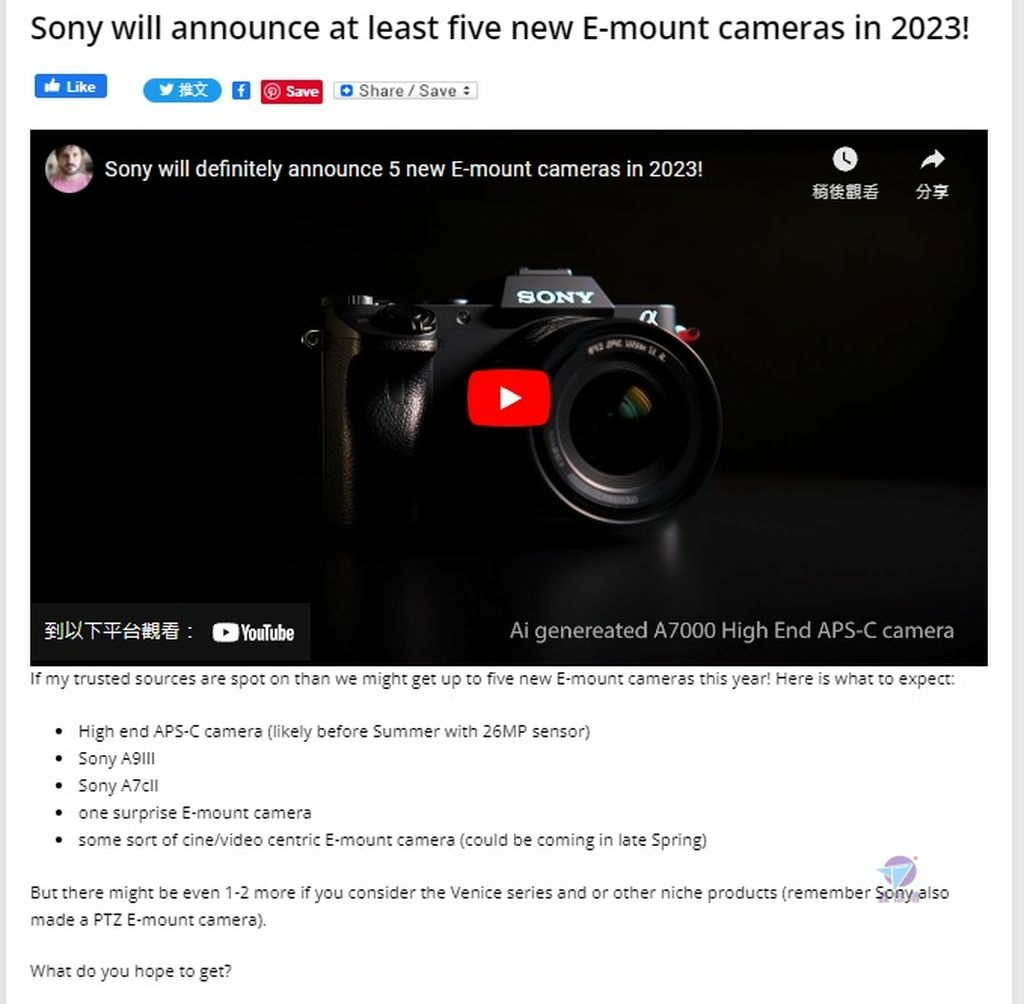Add the video to Watch Later

845,171
